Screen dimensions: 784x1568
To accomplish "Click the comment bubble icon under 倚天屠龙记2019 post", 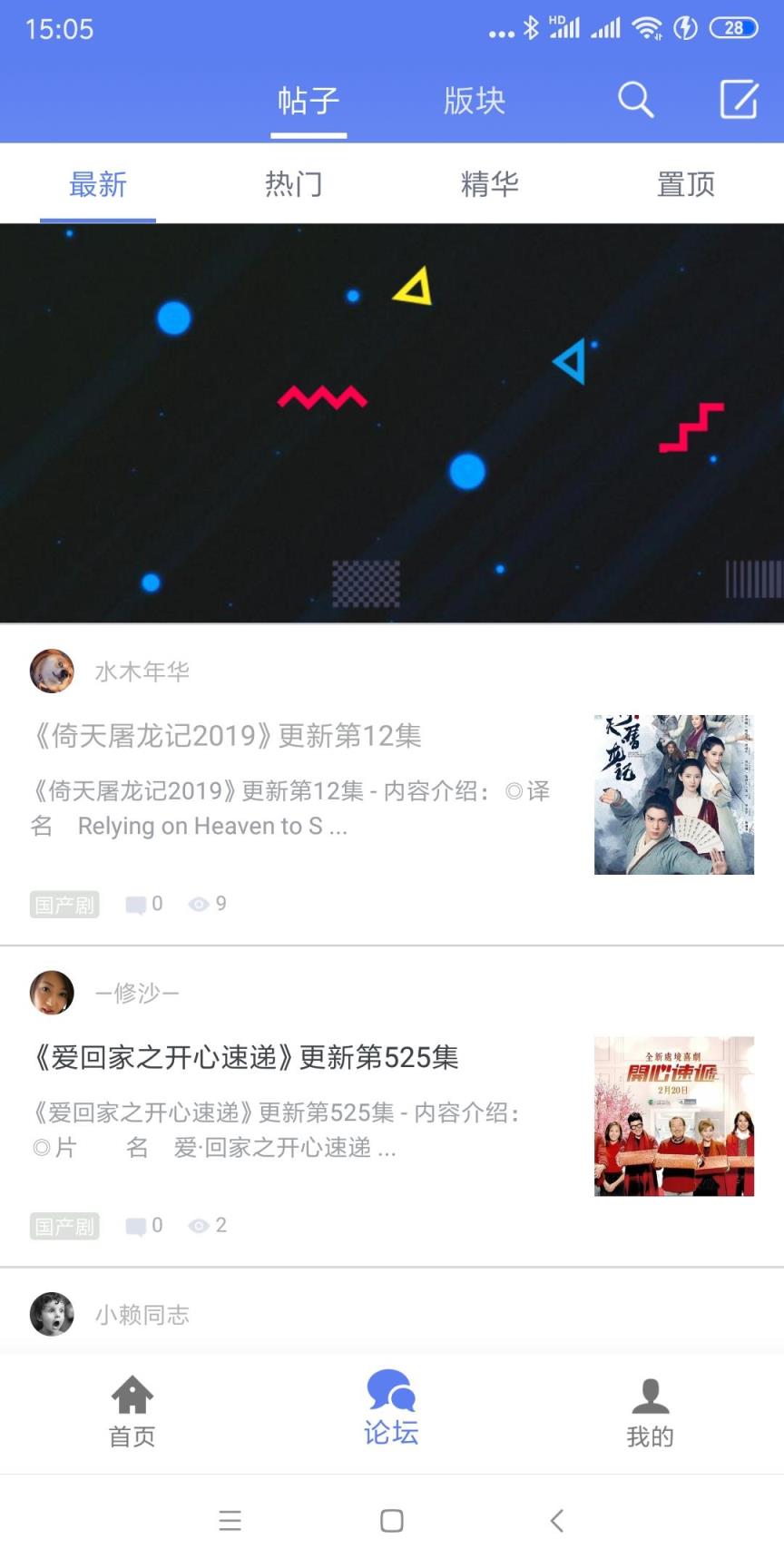I will pos(137,904).
